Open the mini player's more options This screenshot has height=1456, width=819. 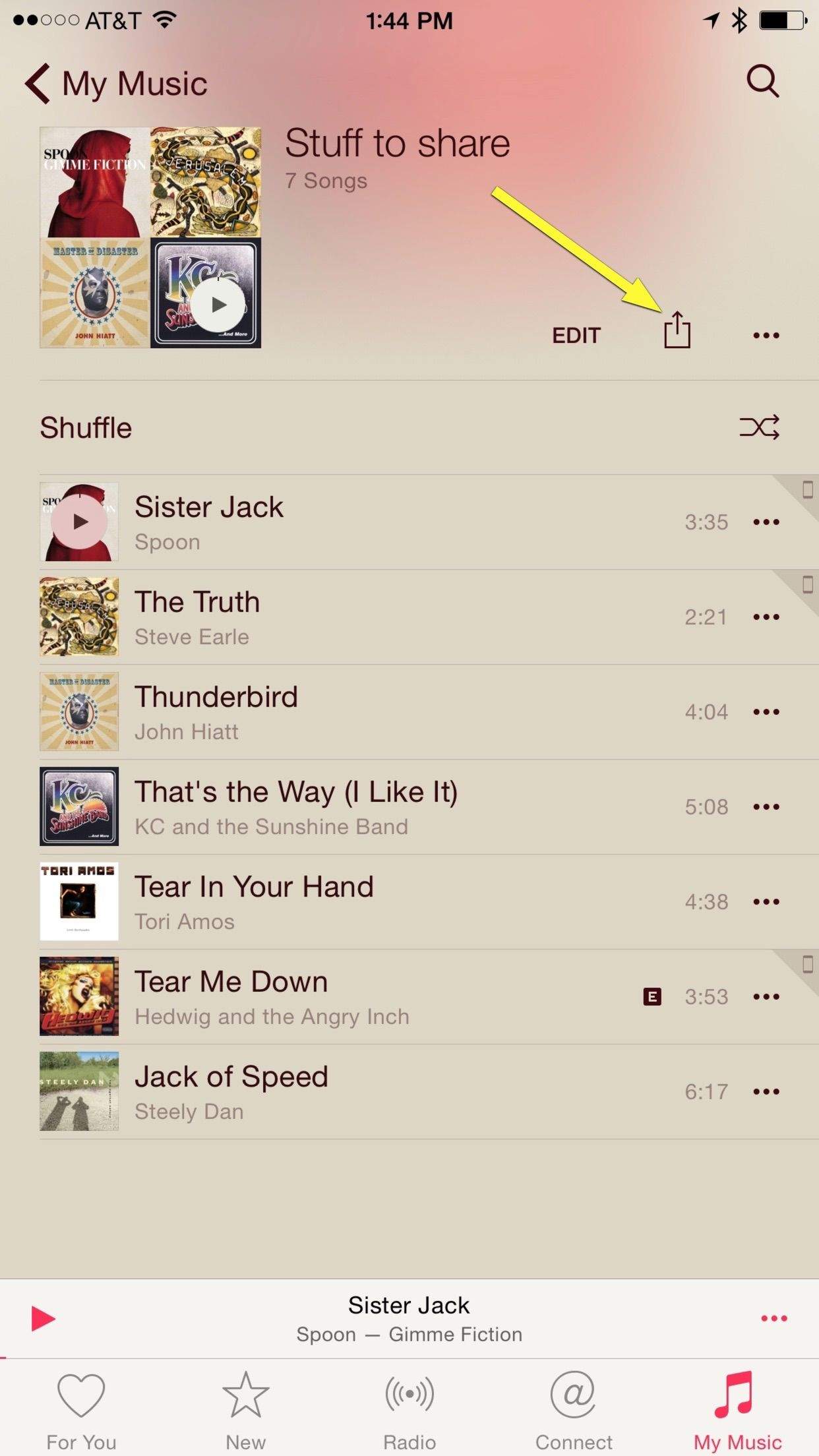tap(773, 1318)
